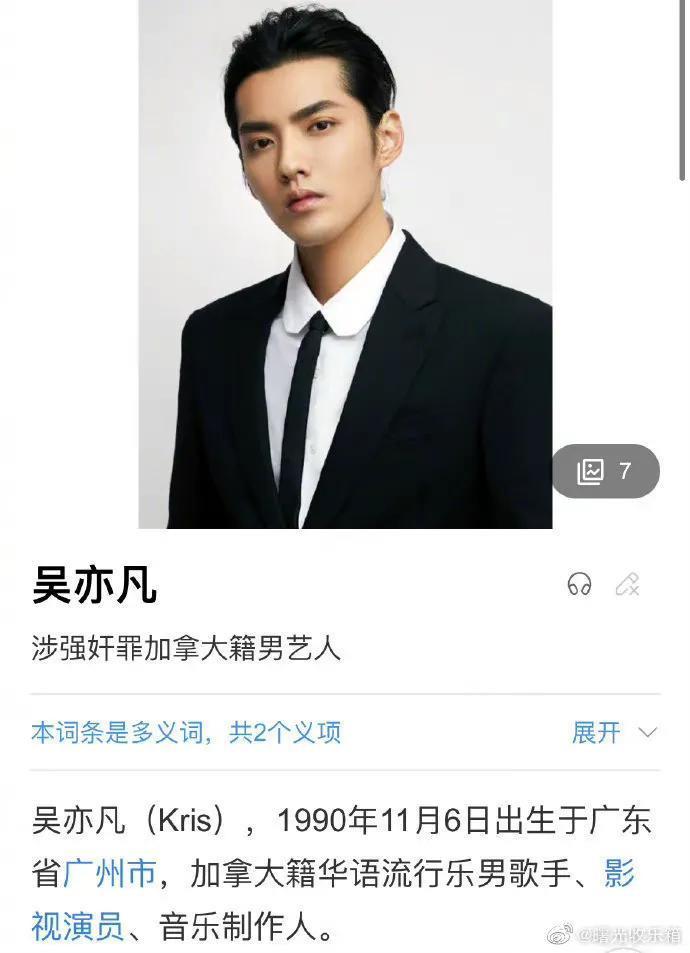Expand the 展开 disambiguation list

[x=613, y=732]
